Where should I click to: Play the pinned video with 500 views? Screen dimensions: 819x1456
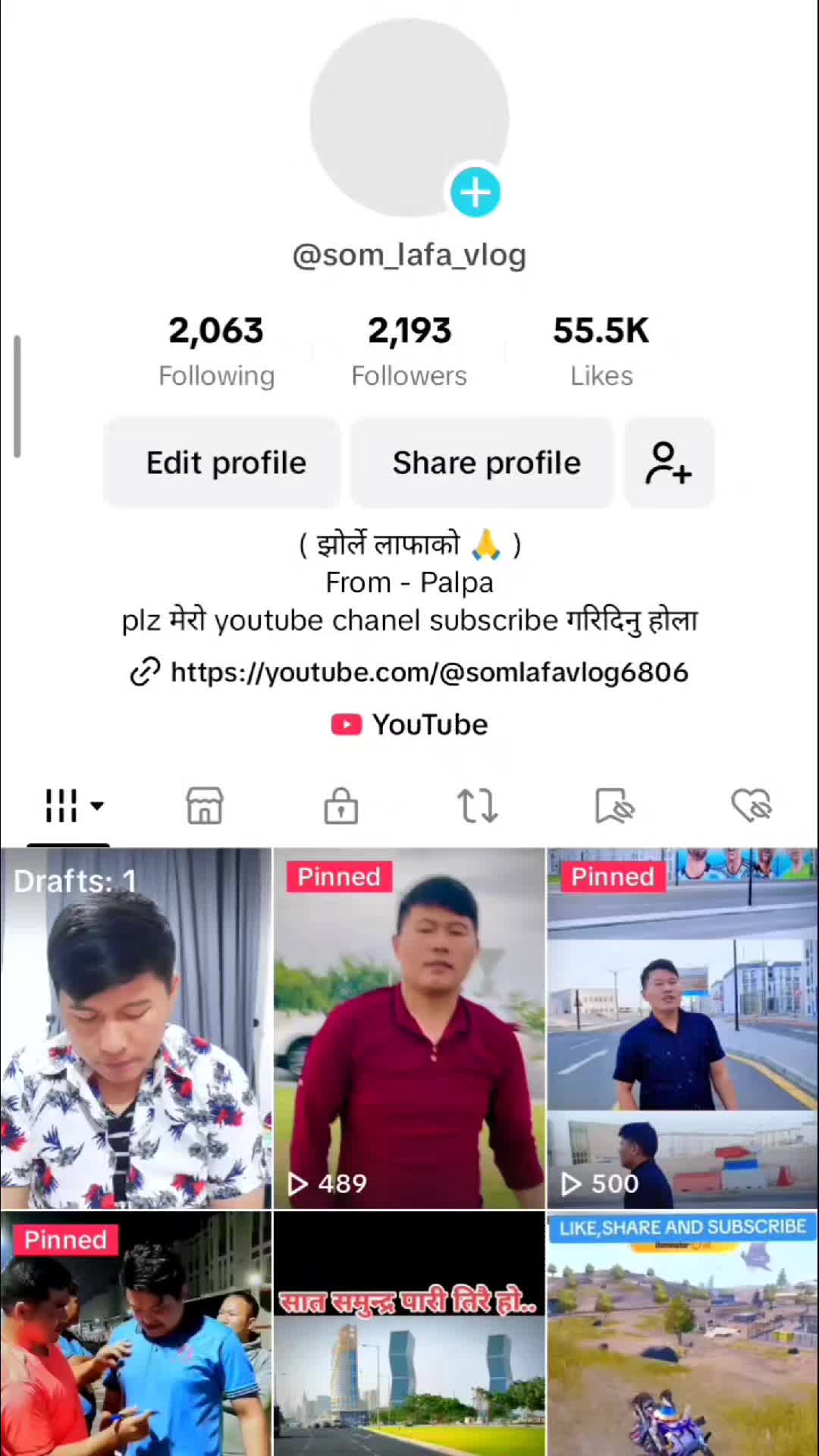[682, 1028]
